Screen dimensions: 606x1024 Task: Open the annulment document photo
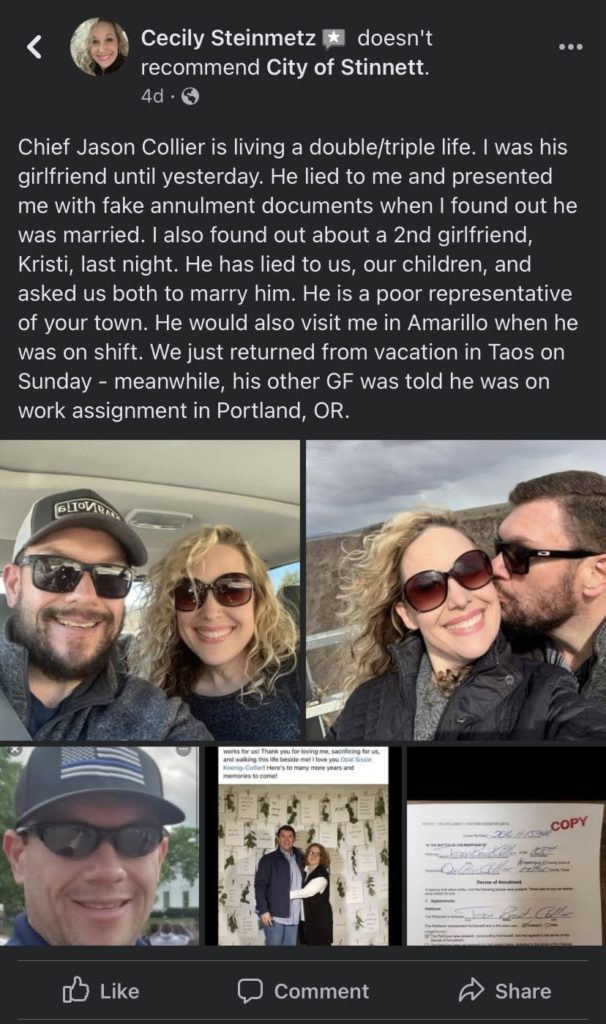(x=505, y=870)
